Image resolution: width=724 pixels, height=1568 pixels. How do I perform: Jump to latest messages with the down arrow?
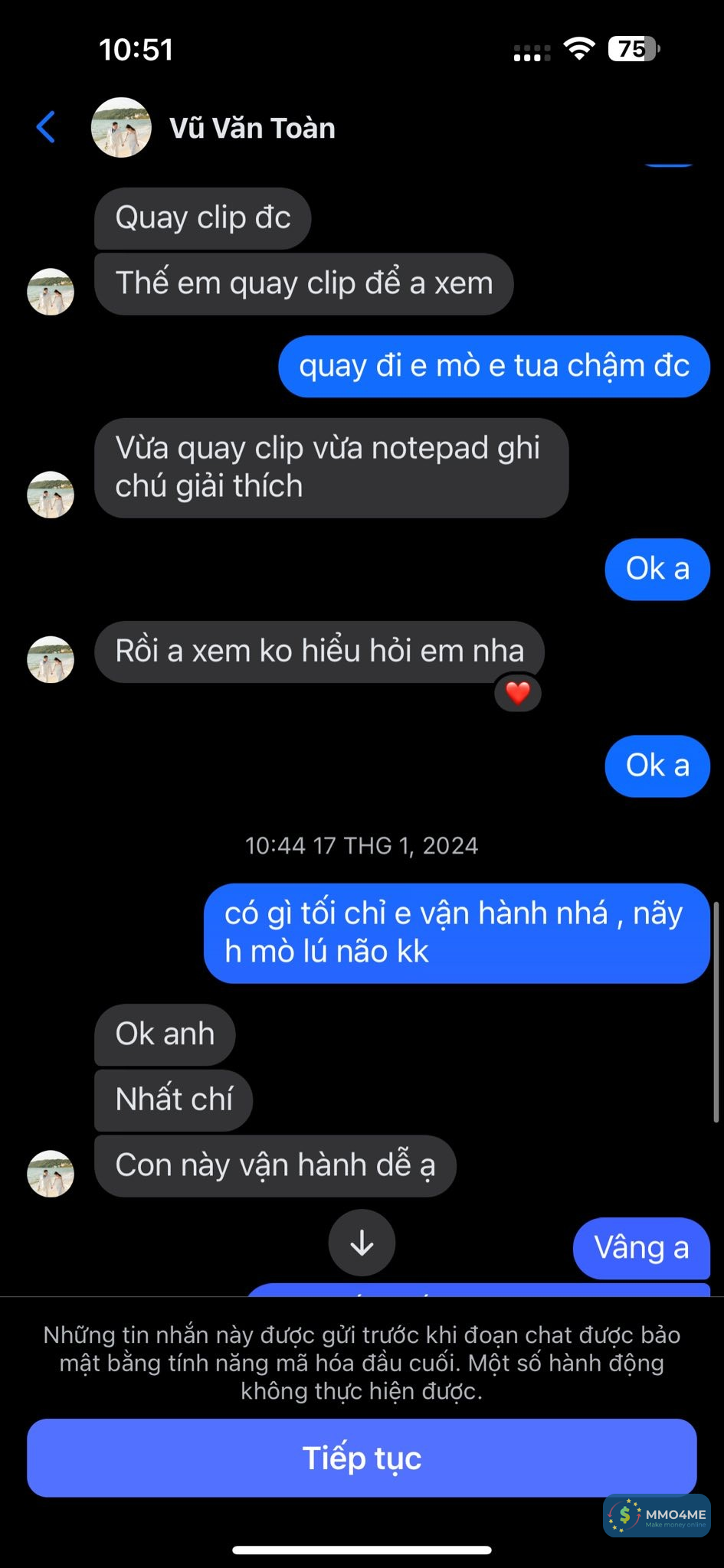(362, 1243)
